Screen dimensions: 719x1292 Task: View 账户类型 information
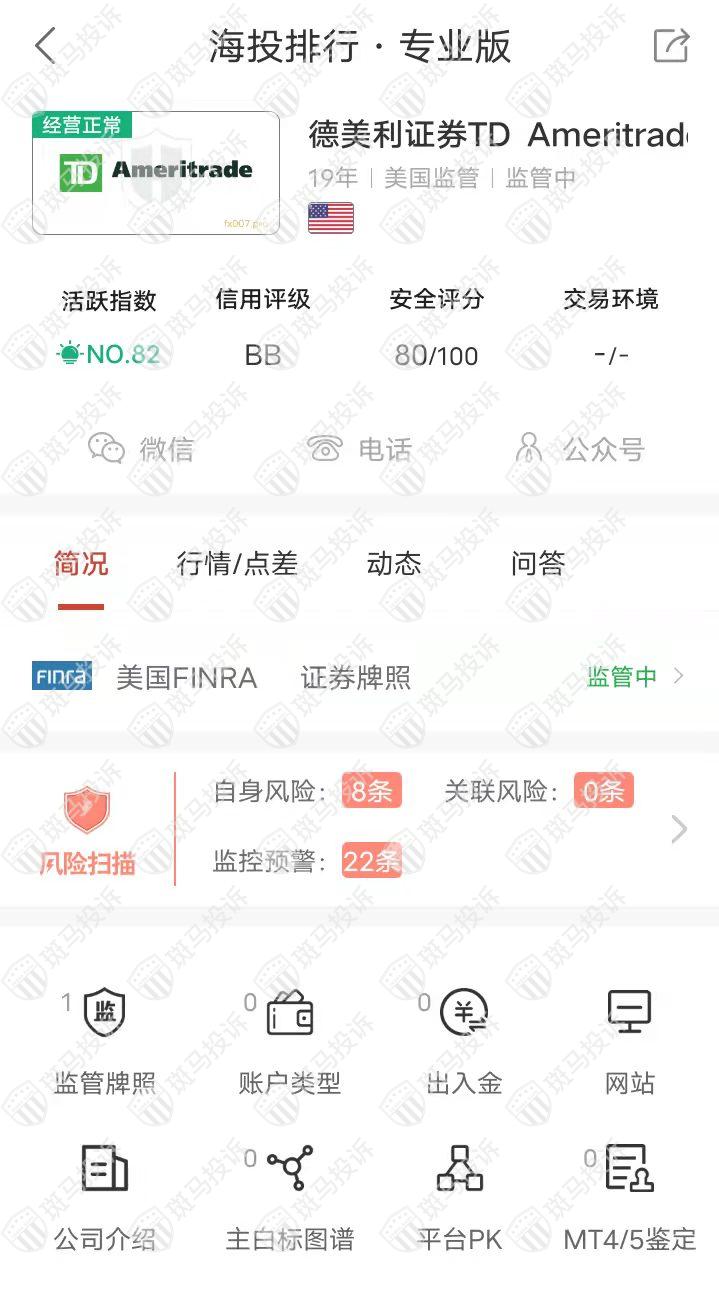click(290, 1040)
